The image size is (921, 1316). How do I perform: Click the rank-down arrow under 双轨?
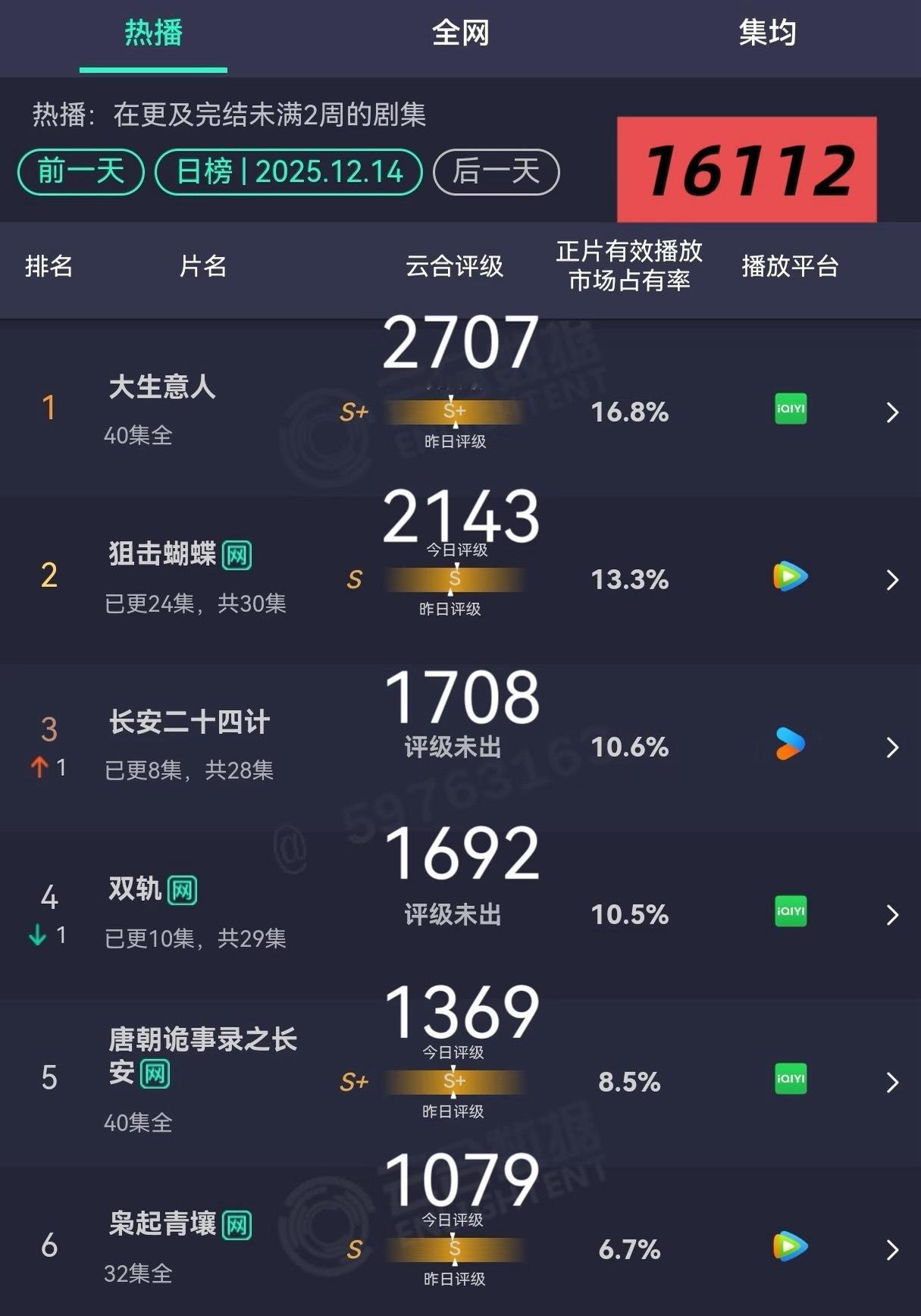click(36, 935)
